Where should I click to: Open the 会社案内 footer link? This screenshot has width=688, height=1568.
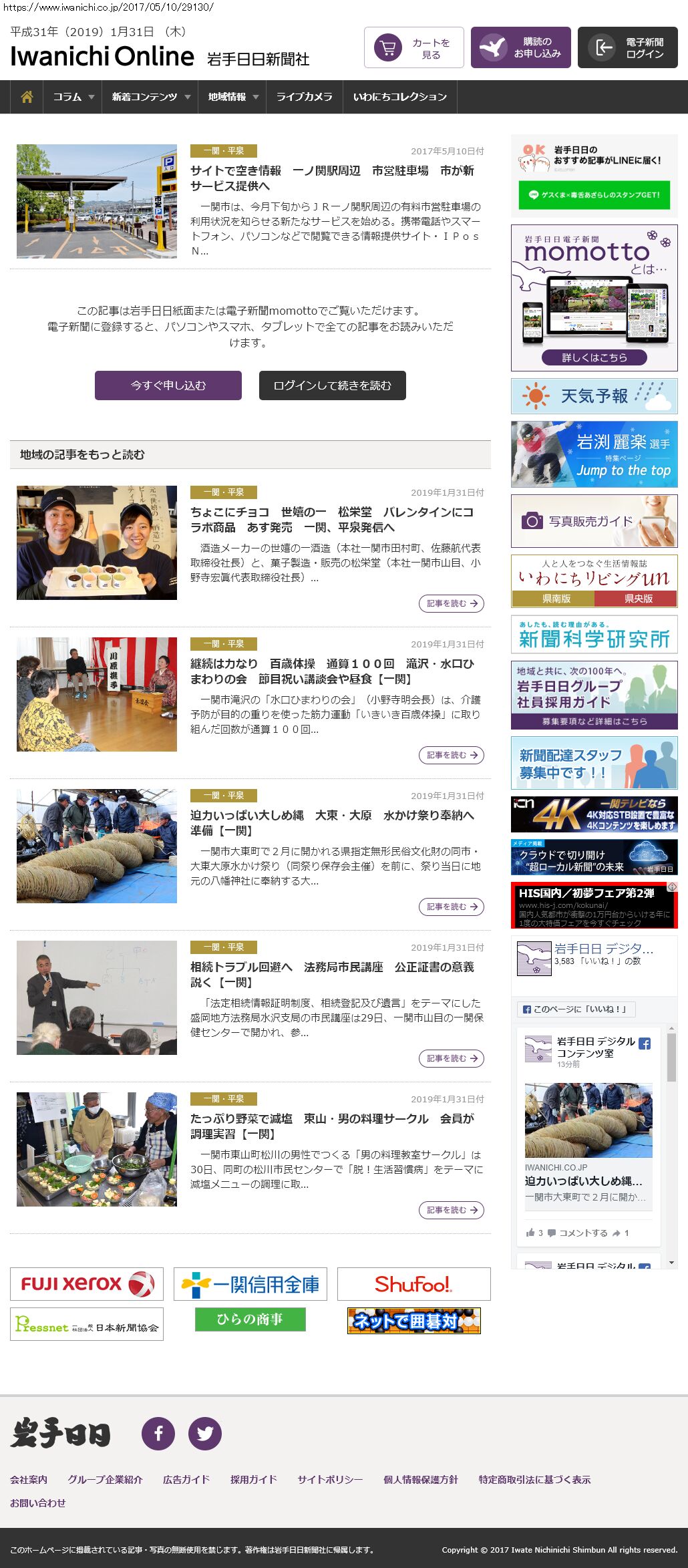[x=29, y=1480]
